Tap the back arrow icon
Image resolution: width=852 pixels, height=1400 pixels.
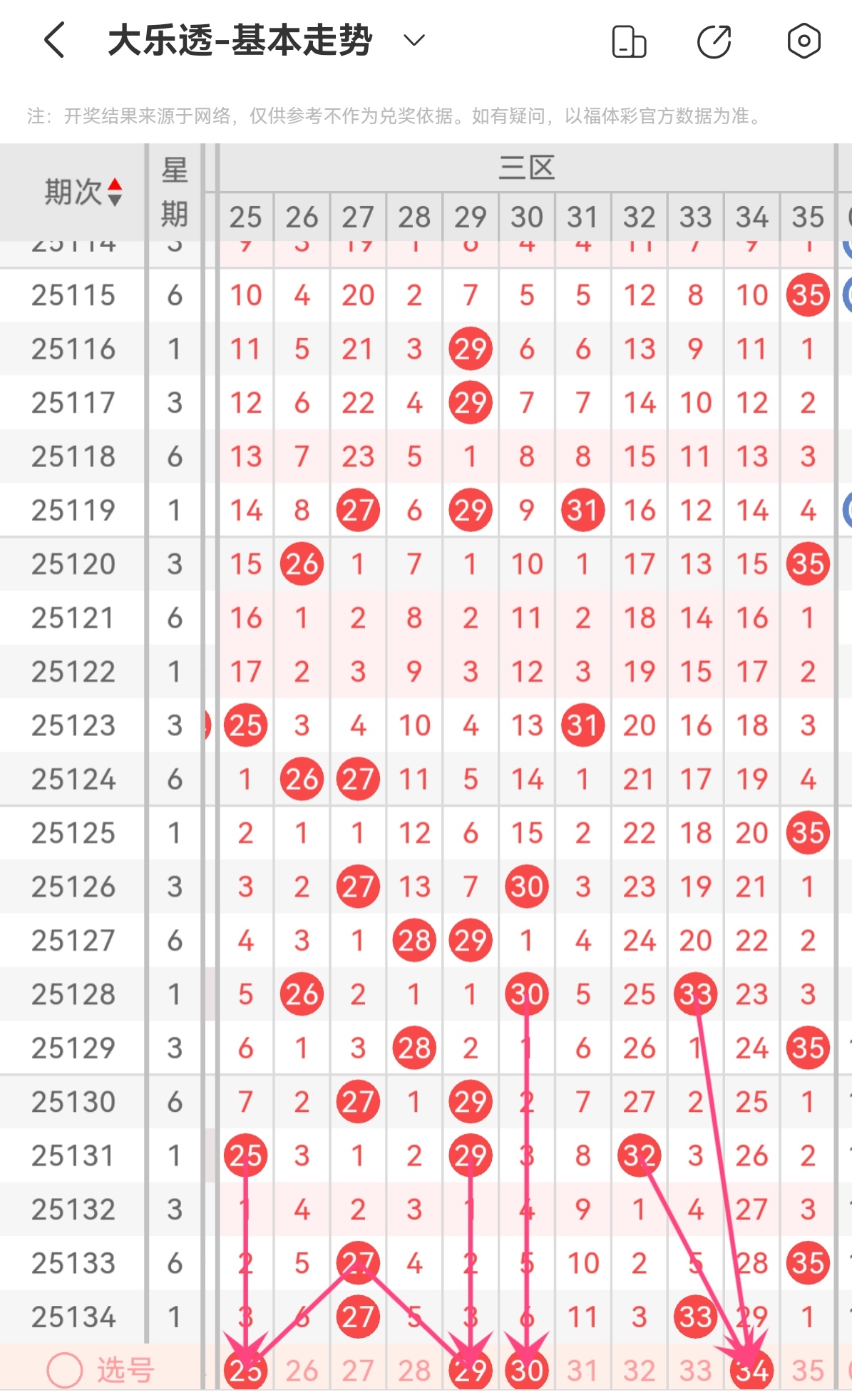[54, 41]
